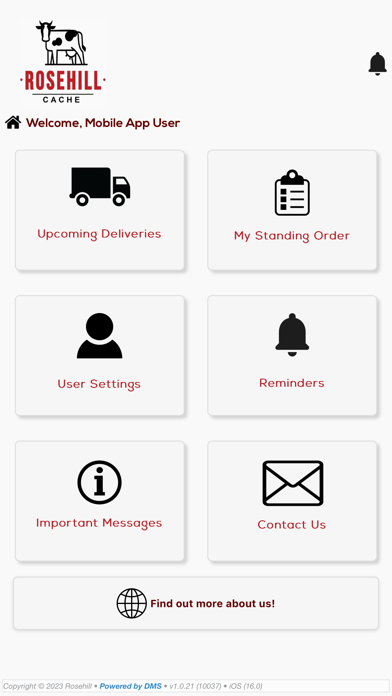Go to User Settings
Image resolution: width=392 pixels, height=696 pixels.
click(x=100, y=356)
